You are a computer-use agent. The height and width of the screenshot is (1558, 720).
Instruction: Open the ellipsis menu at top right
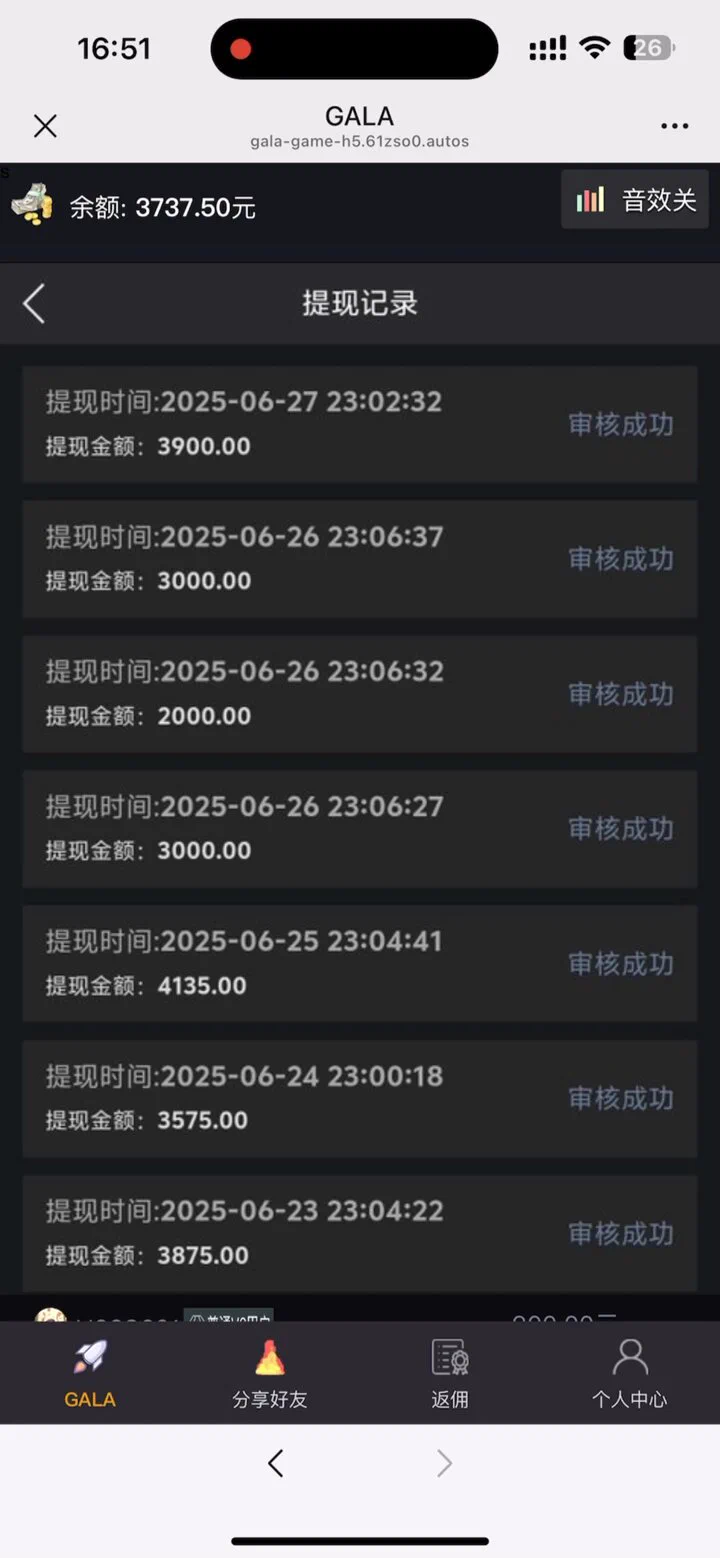pyautogui.click(x=675, y=125)
